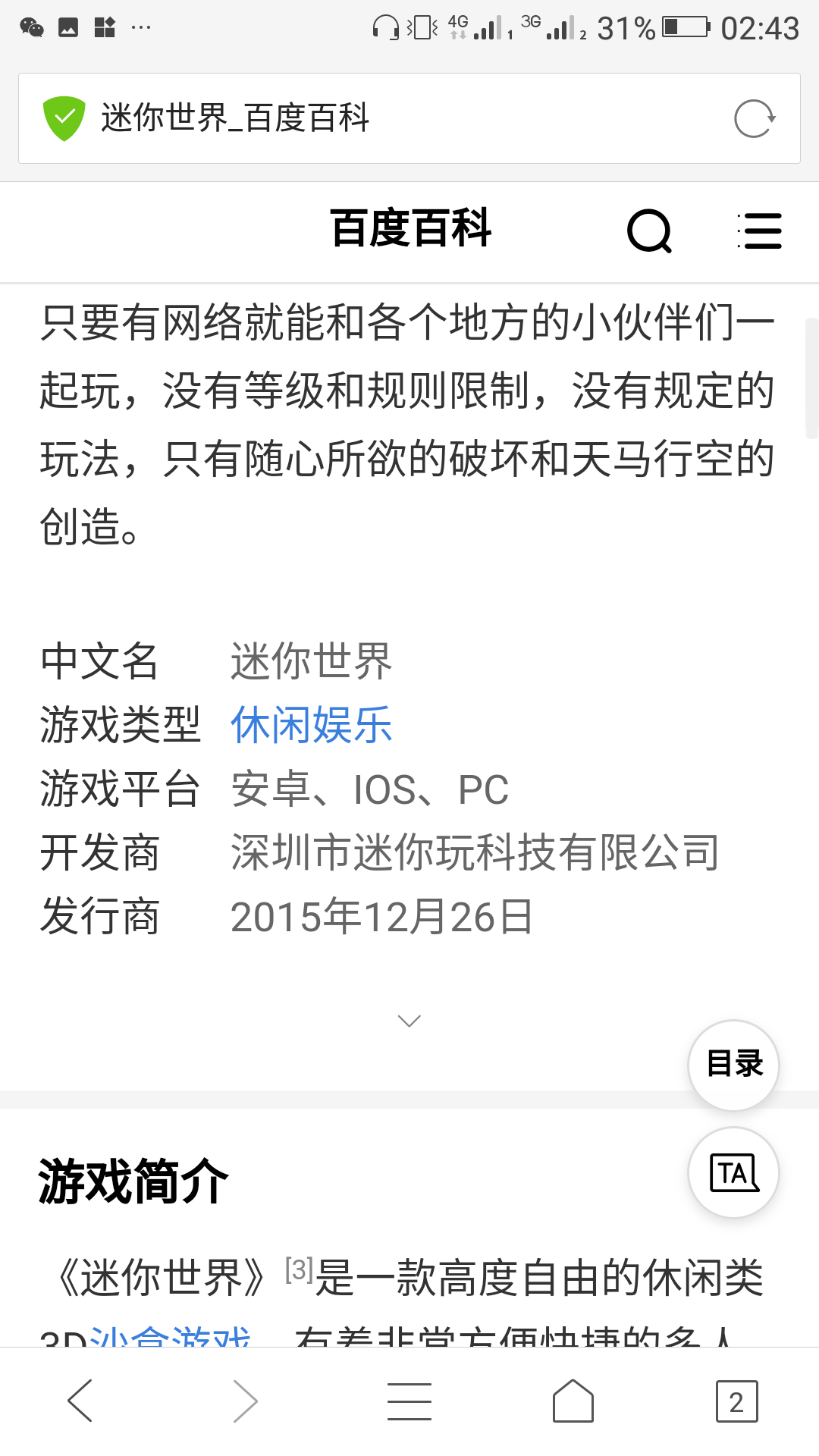The height and width of the screenshot is (1456, 819).
Task: Open the tab switcher showing 2 tabs
Action: tap(736, 1401)
